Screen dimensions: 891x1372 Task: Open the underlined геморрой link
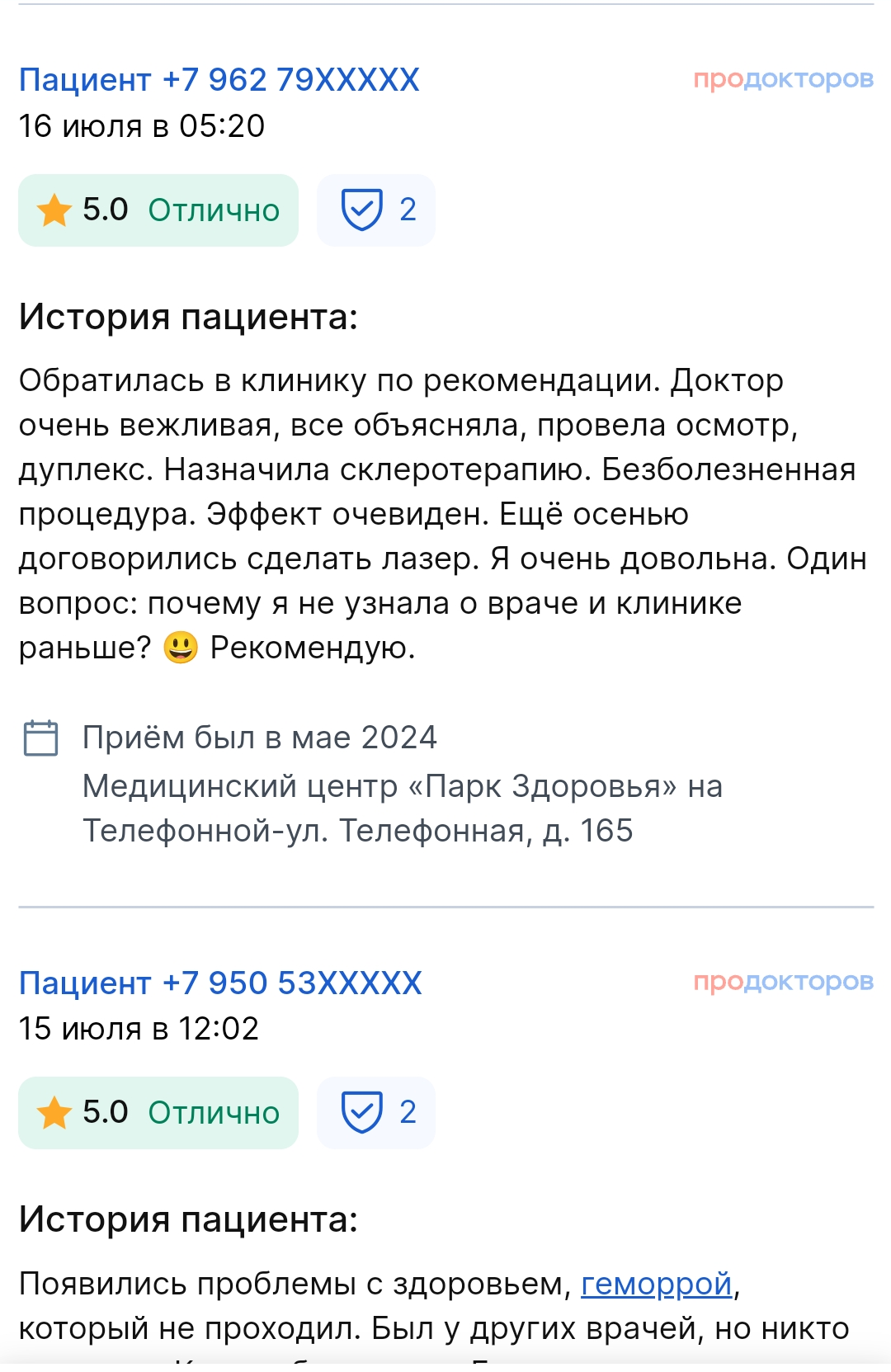point(656,1285)
